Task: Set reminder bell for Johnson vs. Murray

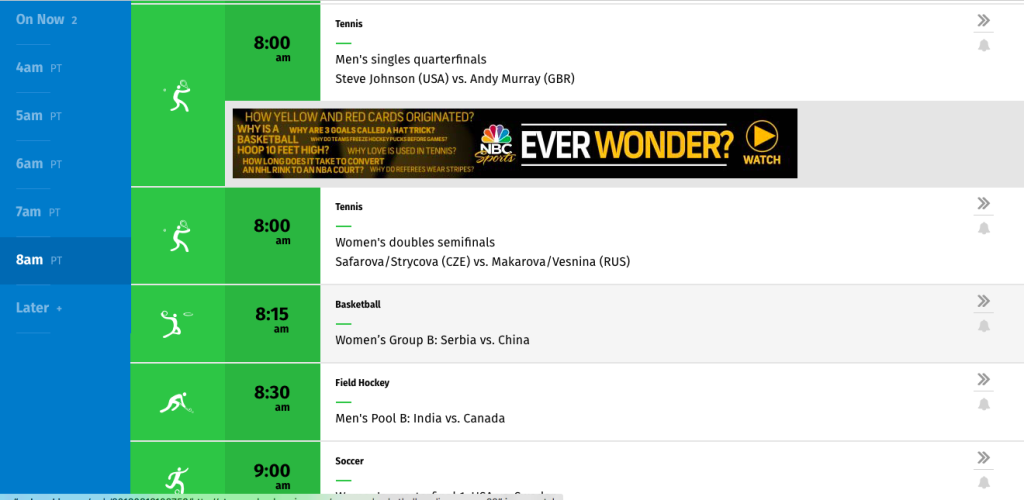Action: 983,46
